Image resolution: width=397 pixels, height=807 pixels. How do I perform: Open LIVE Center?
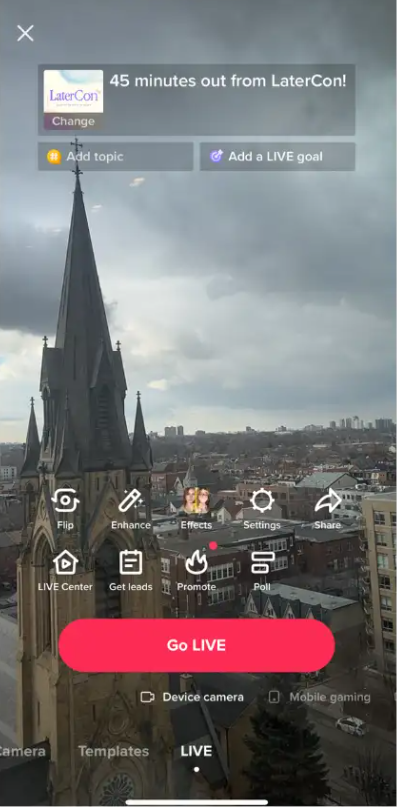pos(65,570)
